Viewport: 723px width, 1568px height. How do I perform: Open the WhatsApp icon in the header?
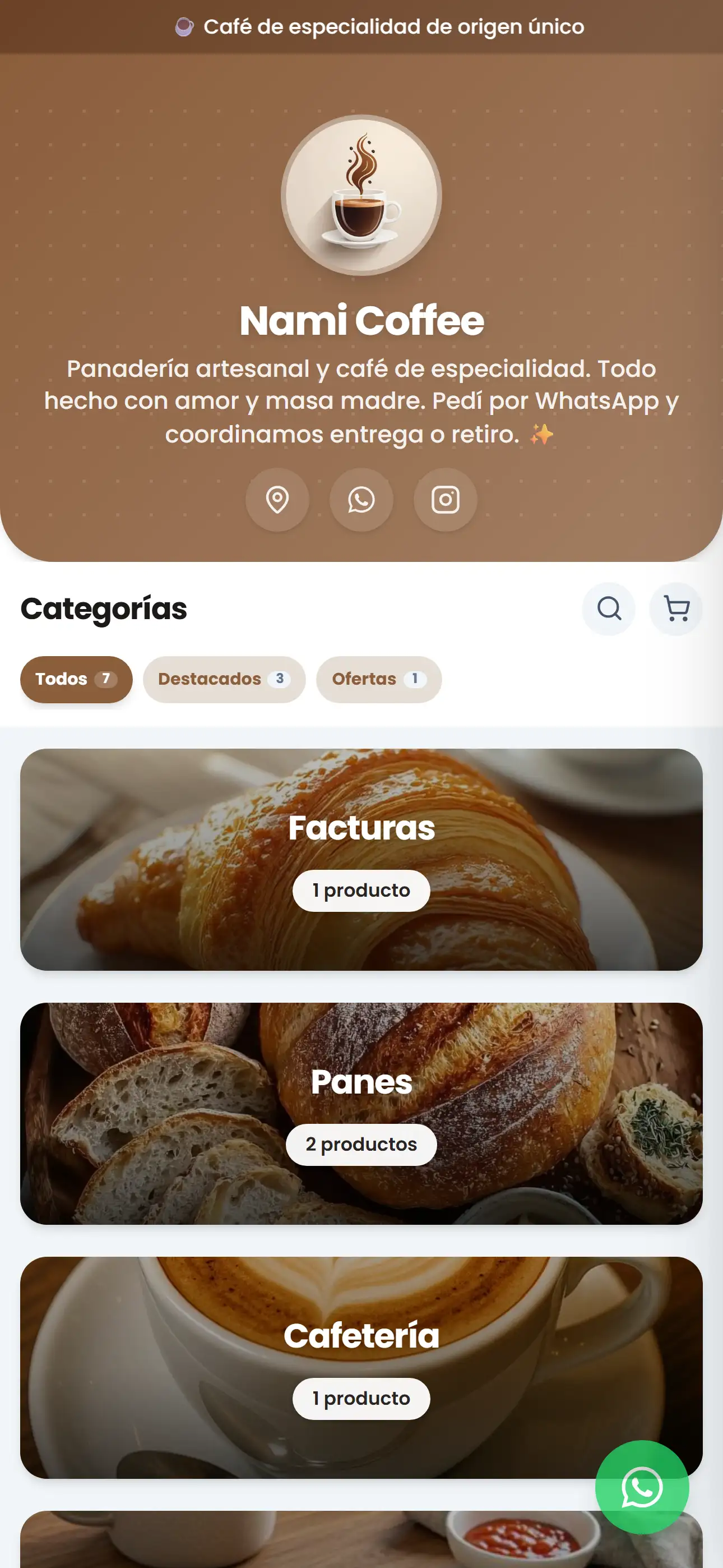[x=361, y=500]
